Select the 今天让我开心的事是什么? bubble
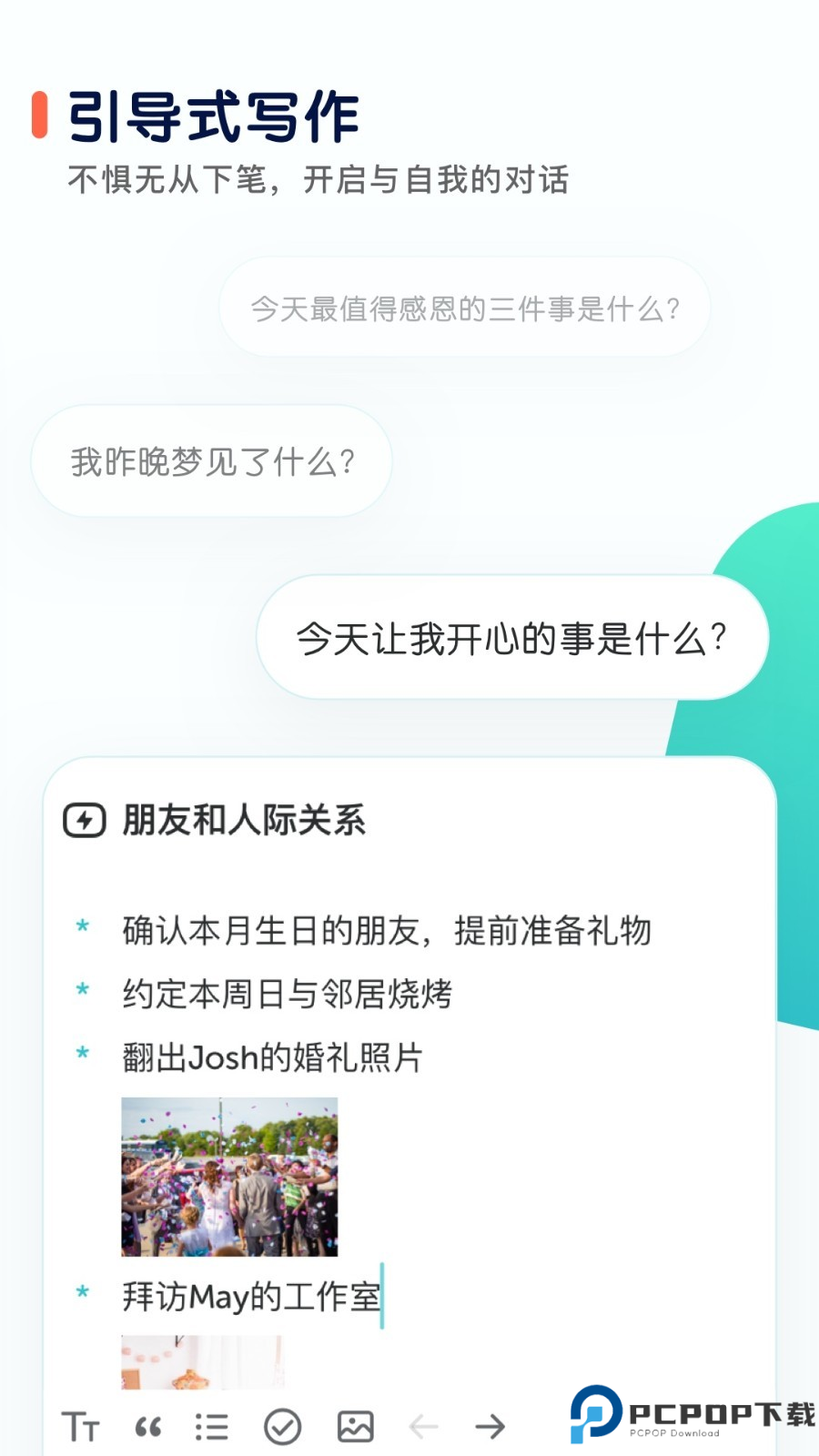The height and width of the screenshot is (1456, 819). click(x=513, y=638)
